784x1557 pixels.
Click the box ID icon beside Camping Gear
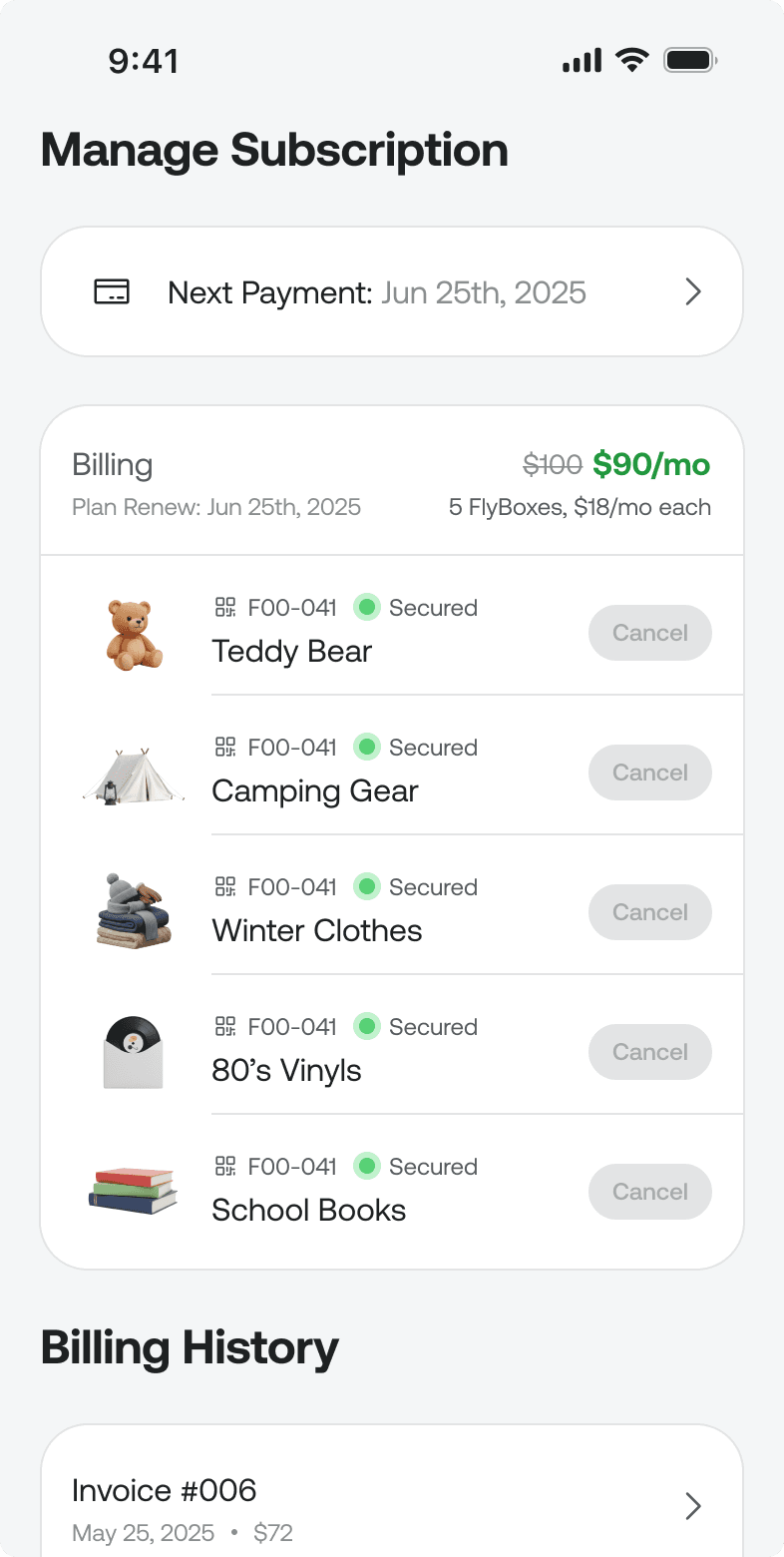coord(223,747)
